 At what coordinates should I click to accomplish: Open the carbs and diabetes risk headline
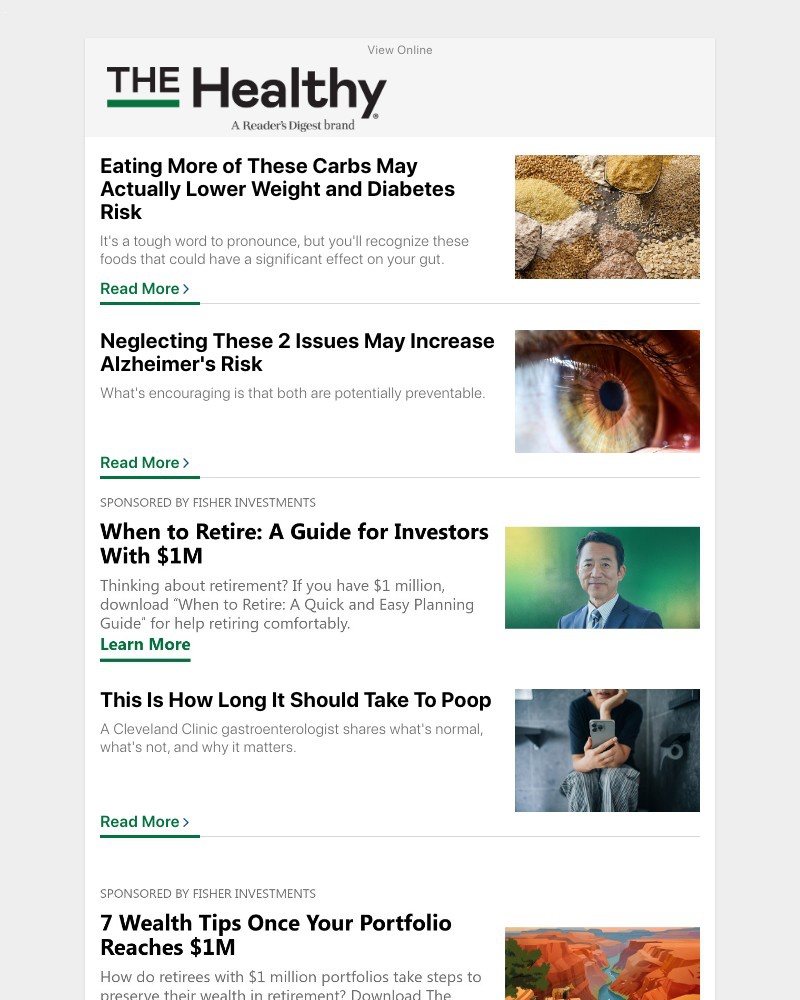(277, 188)
